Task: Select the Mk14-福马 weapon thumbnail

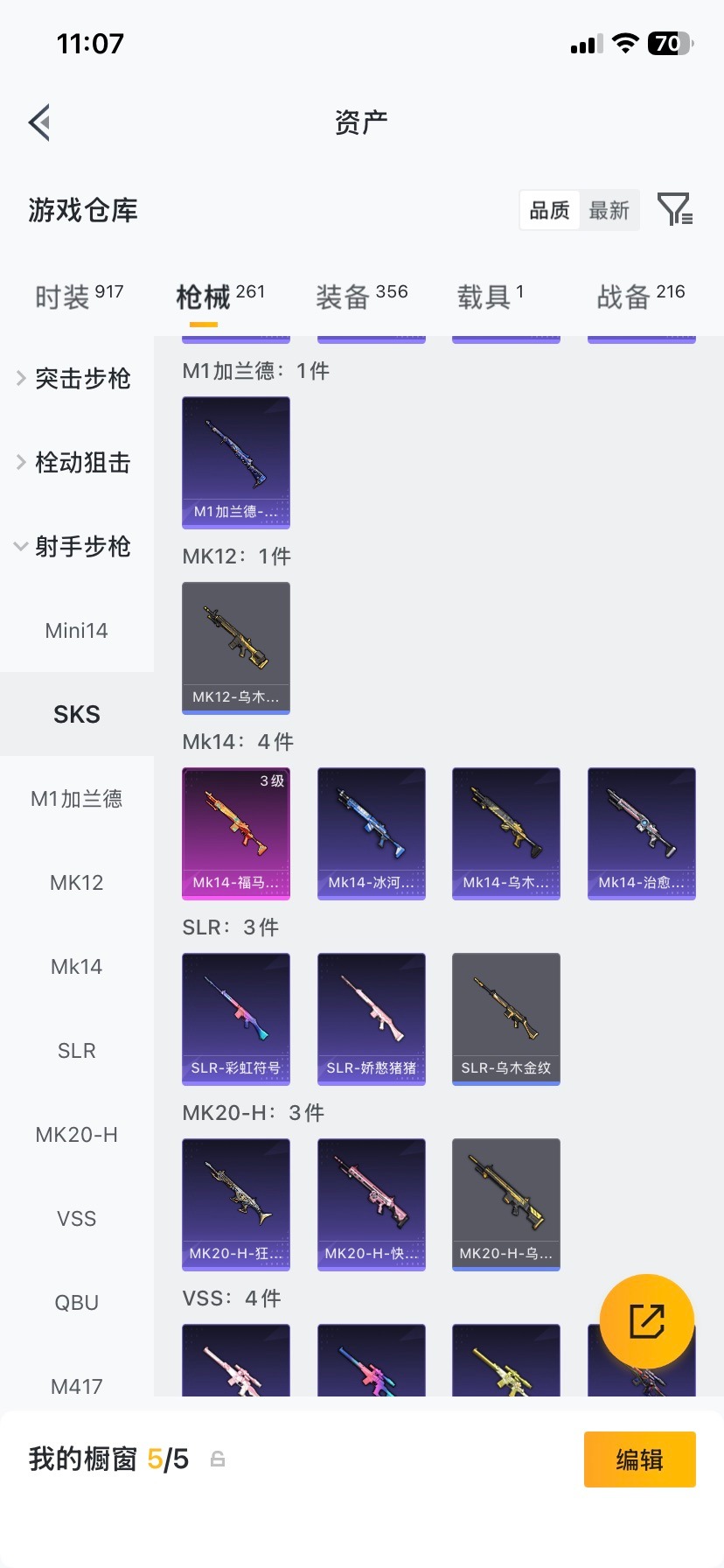Action: (x=235, y=833)
